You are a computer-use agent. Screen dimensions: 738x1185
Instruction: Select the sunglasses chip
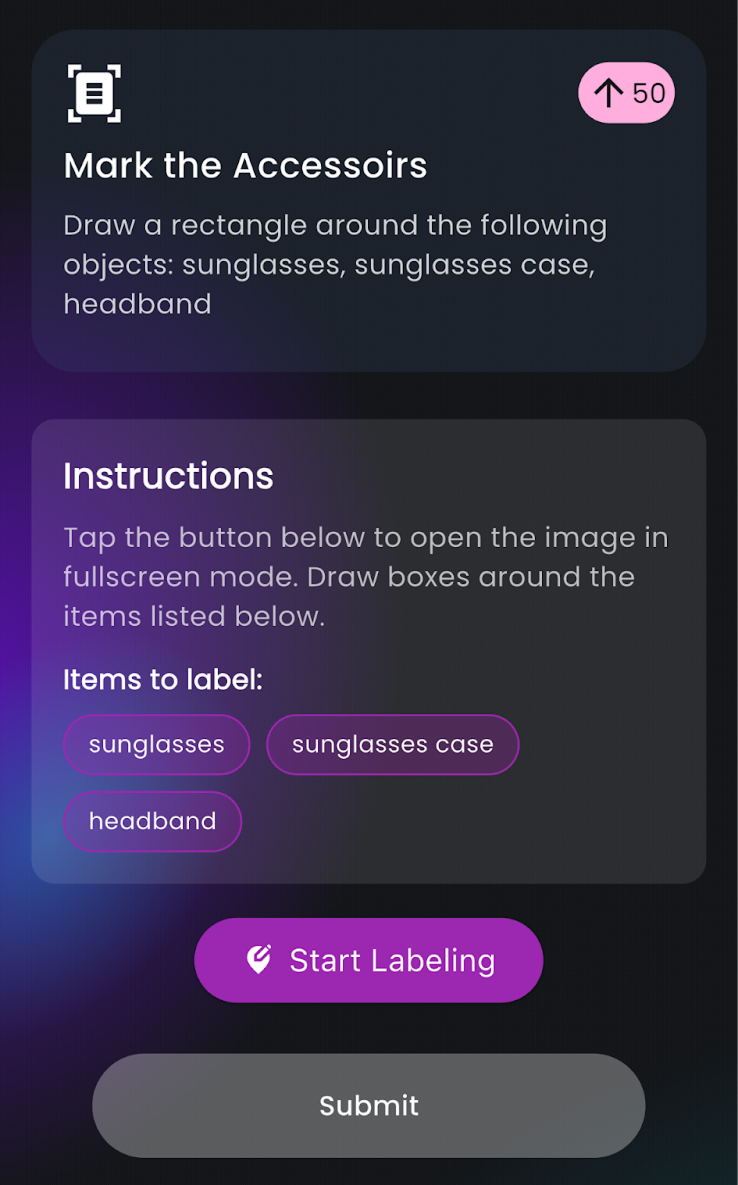(x=156, y=744)
